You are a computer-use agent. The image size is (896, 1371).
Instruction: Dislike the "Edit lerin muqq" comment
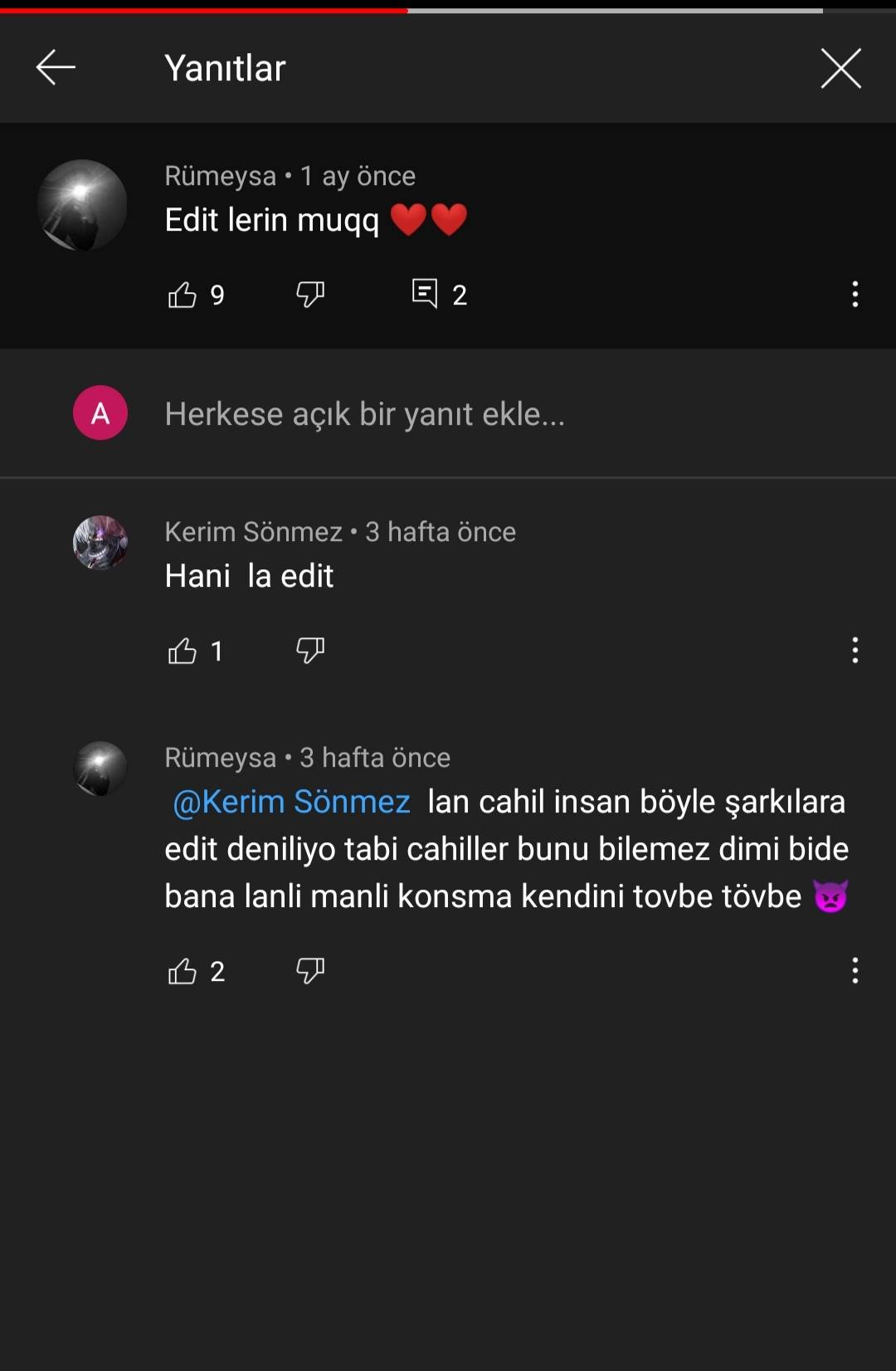coord(309,295)
